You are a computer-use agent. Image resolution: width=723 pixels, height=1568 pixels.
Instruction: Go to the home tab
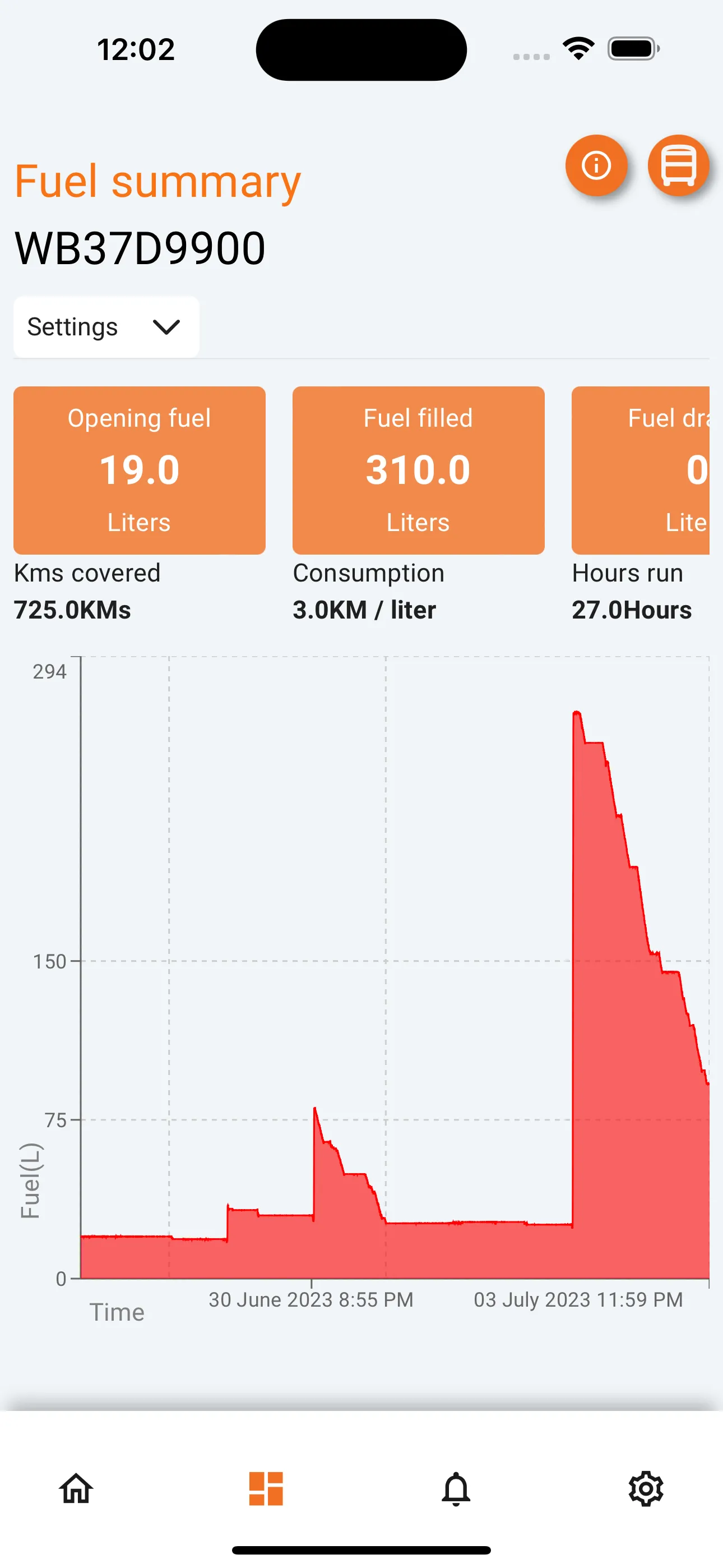pyautogui.click(x=76, y=1488)
